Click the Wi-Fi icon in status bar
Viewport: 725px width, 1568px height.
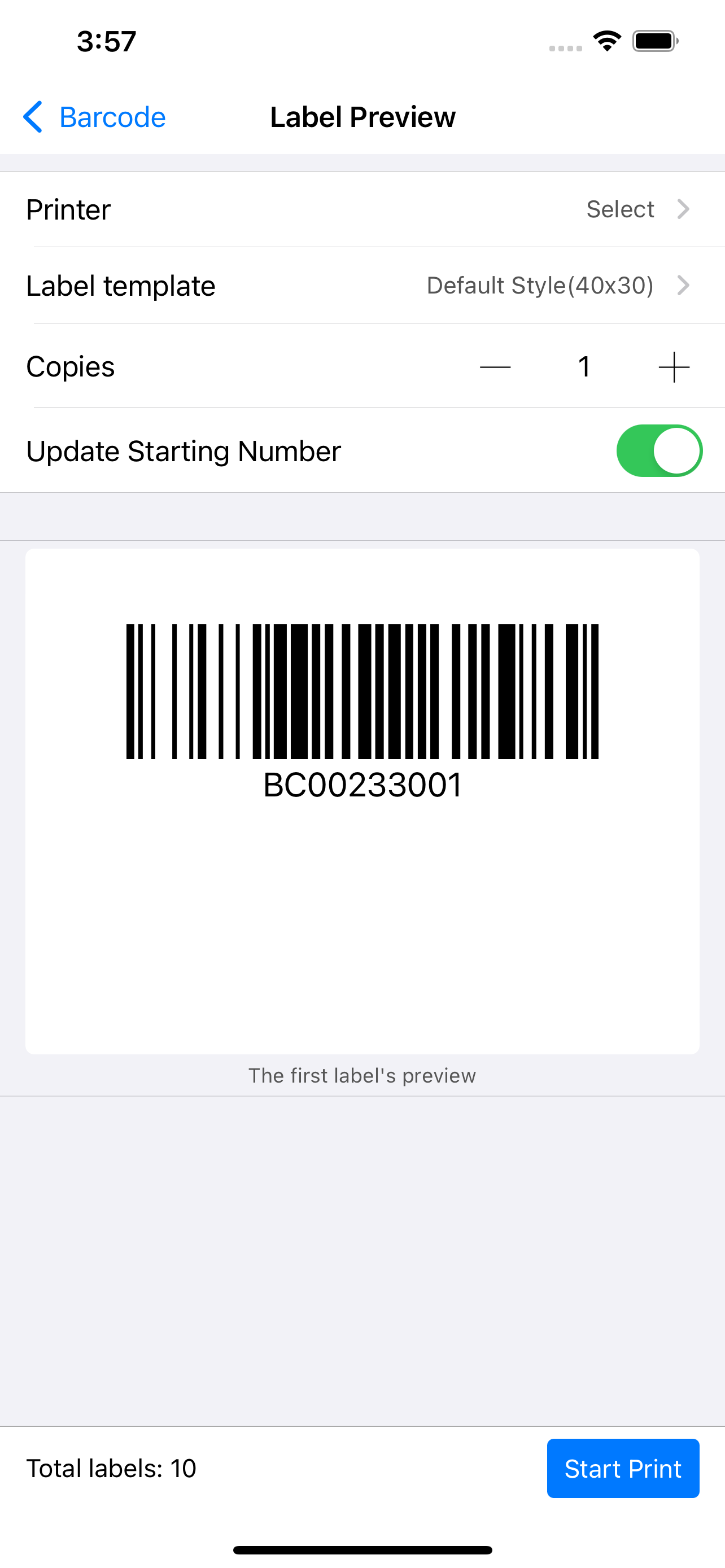[x=606, y=39]
